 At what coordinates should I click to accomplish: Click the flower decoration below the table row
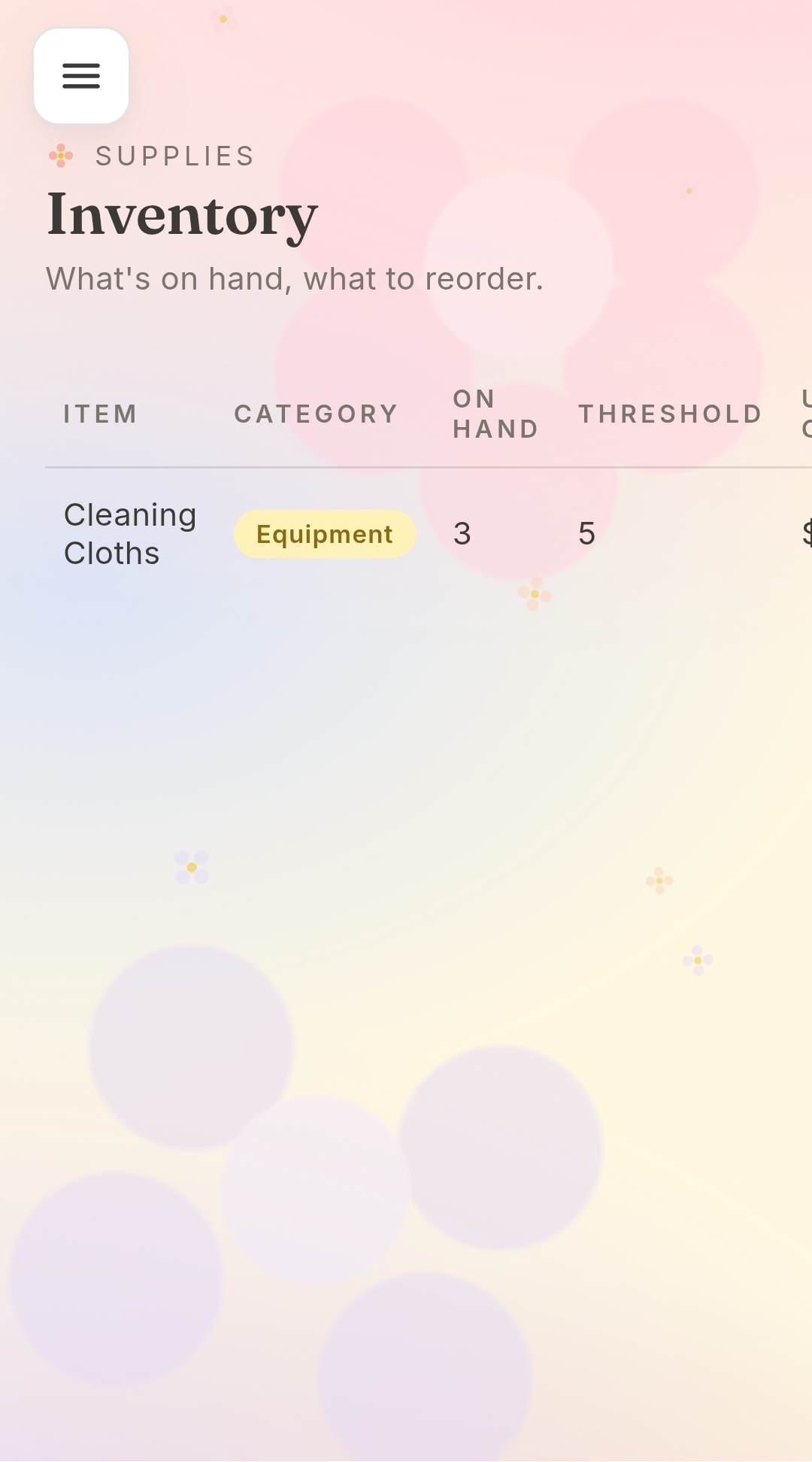pyautogui.click(x=535, y=594)
